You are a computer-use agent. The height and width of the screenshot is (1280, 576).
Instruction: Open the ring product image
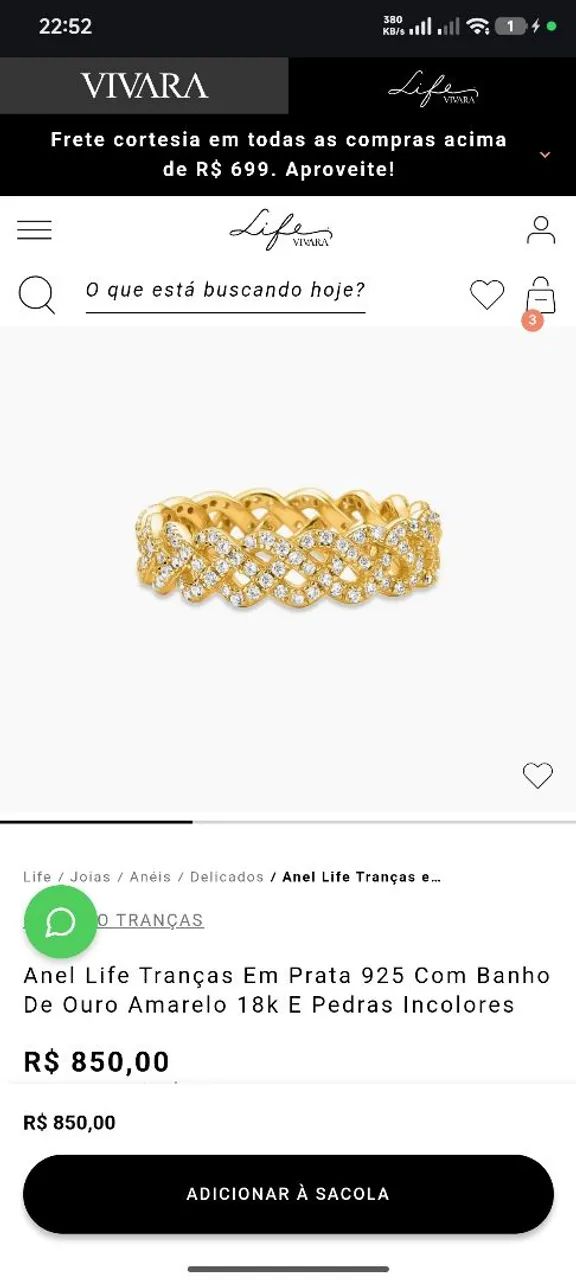(288, 552)
